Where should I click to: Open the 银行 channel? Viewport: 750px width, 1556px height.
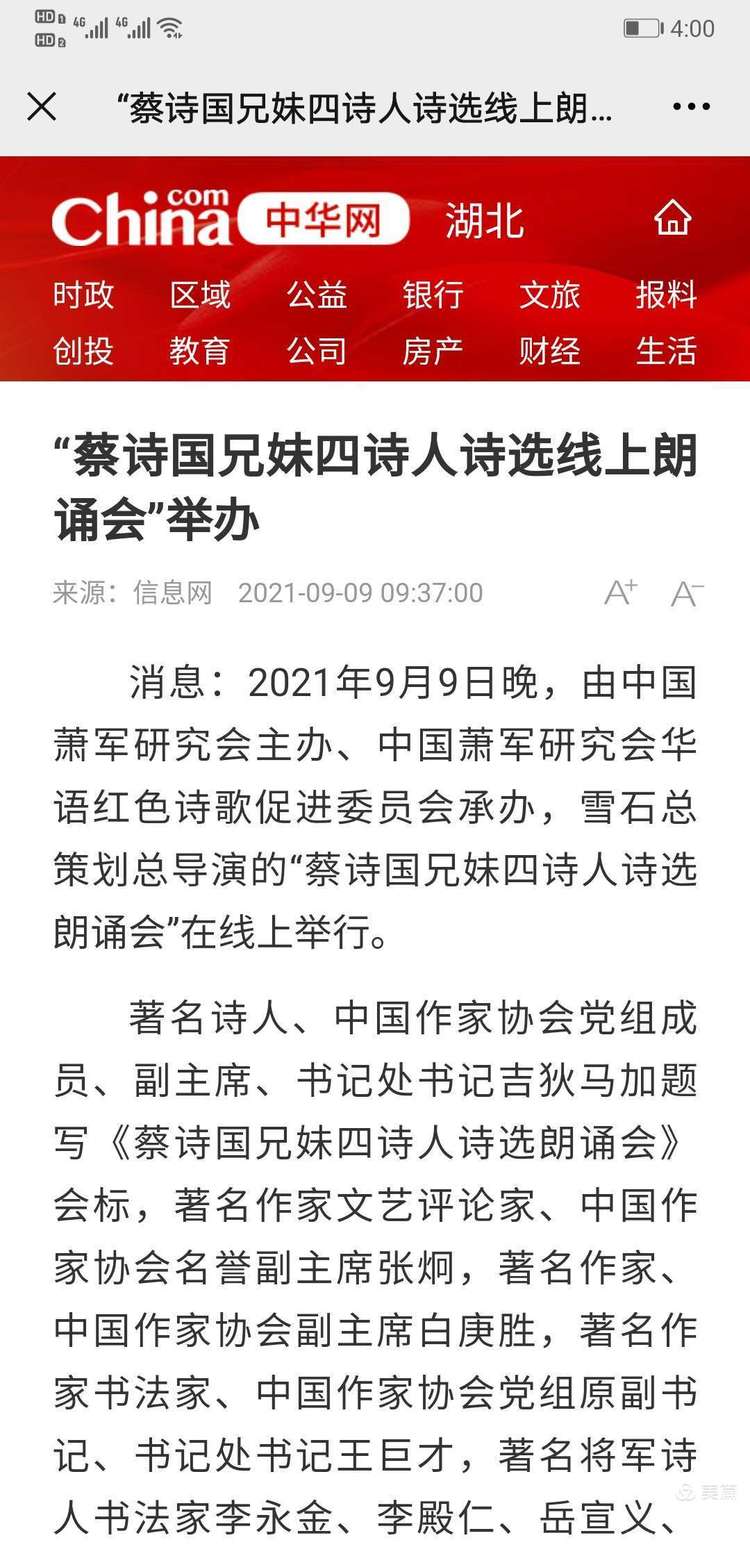point(433,295)
